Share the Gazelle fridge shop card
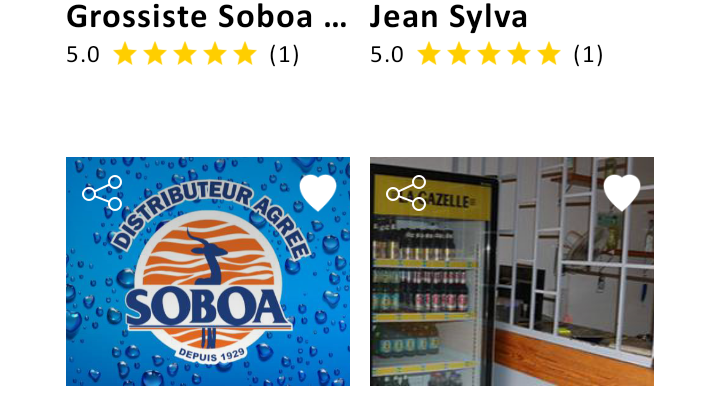Image resolution: width=720 pixels, height=400 pixels. tap(406, 193)
